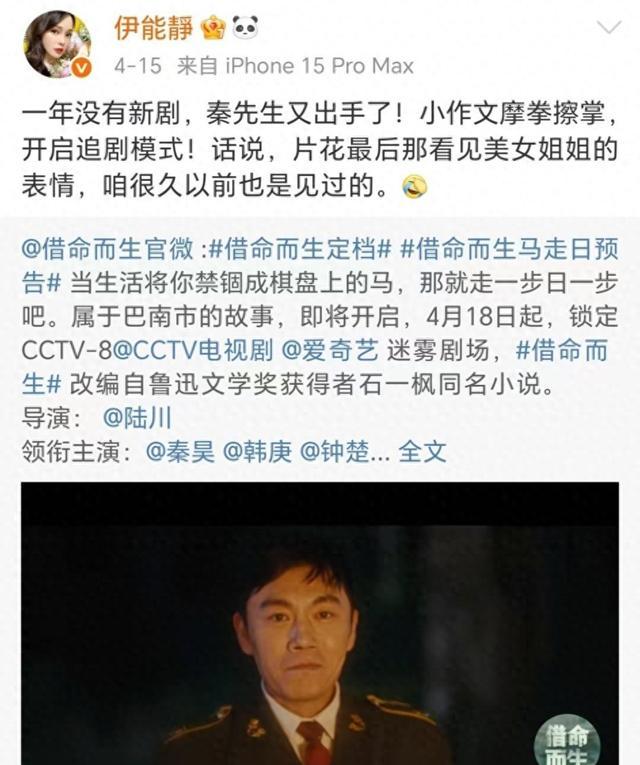640x765 pixels.
Task: Expand the full text with 全文
Action: (x=422, y=450)
